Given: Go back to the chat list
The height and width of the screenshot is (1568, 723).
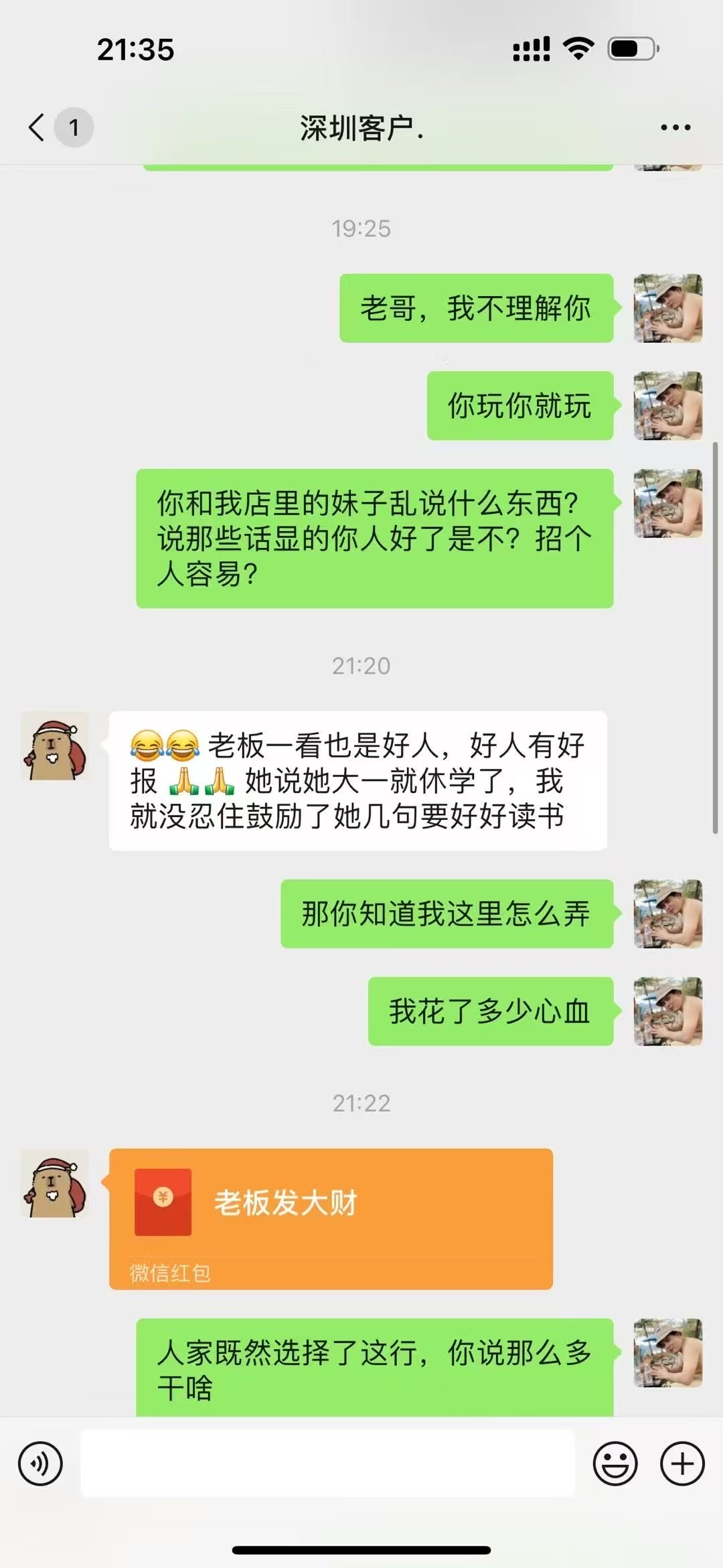Looking at the screenshot, I should pos(37,127).
